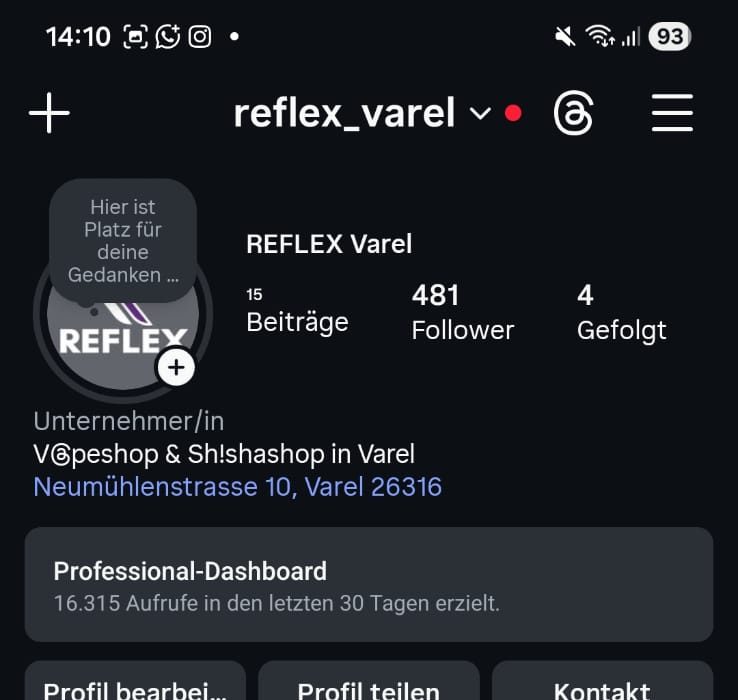This screenshot has height=700, width=738.
Task: Add a note in the thought bubble
Action: [x=123, y=241]
